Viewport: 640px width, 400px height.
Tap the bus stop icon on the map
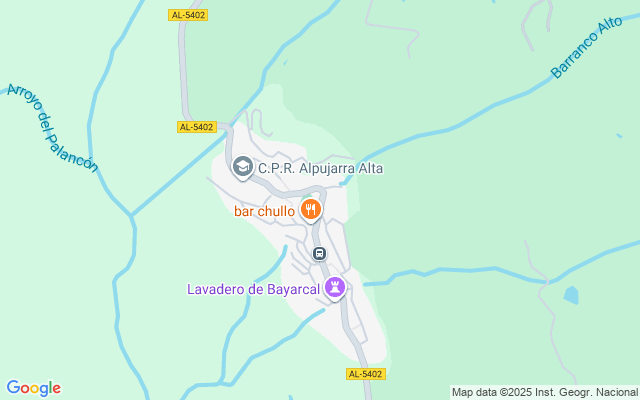click(x=319, y=253)
